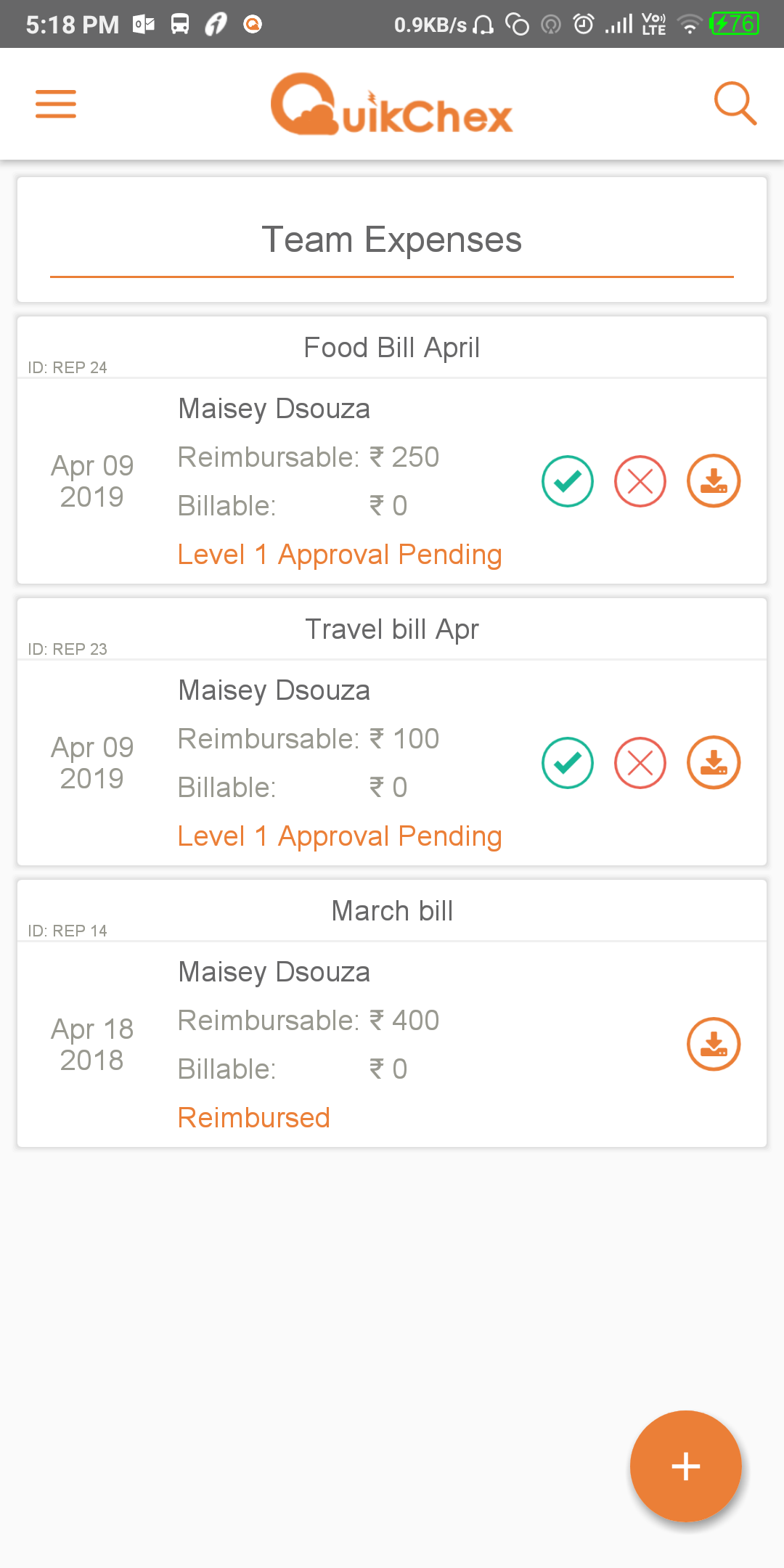Open search in the app bar
This screenshot has height=1568, width=784.
point(735,104)
